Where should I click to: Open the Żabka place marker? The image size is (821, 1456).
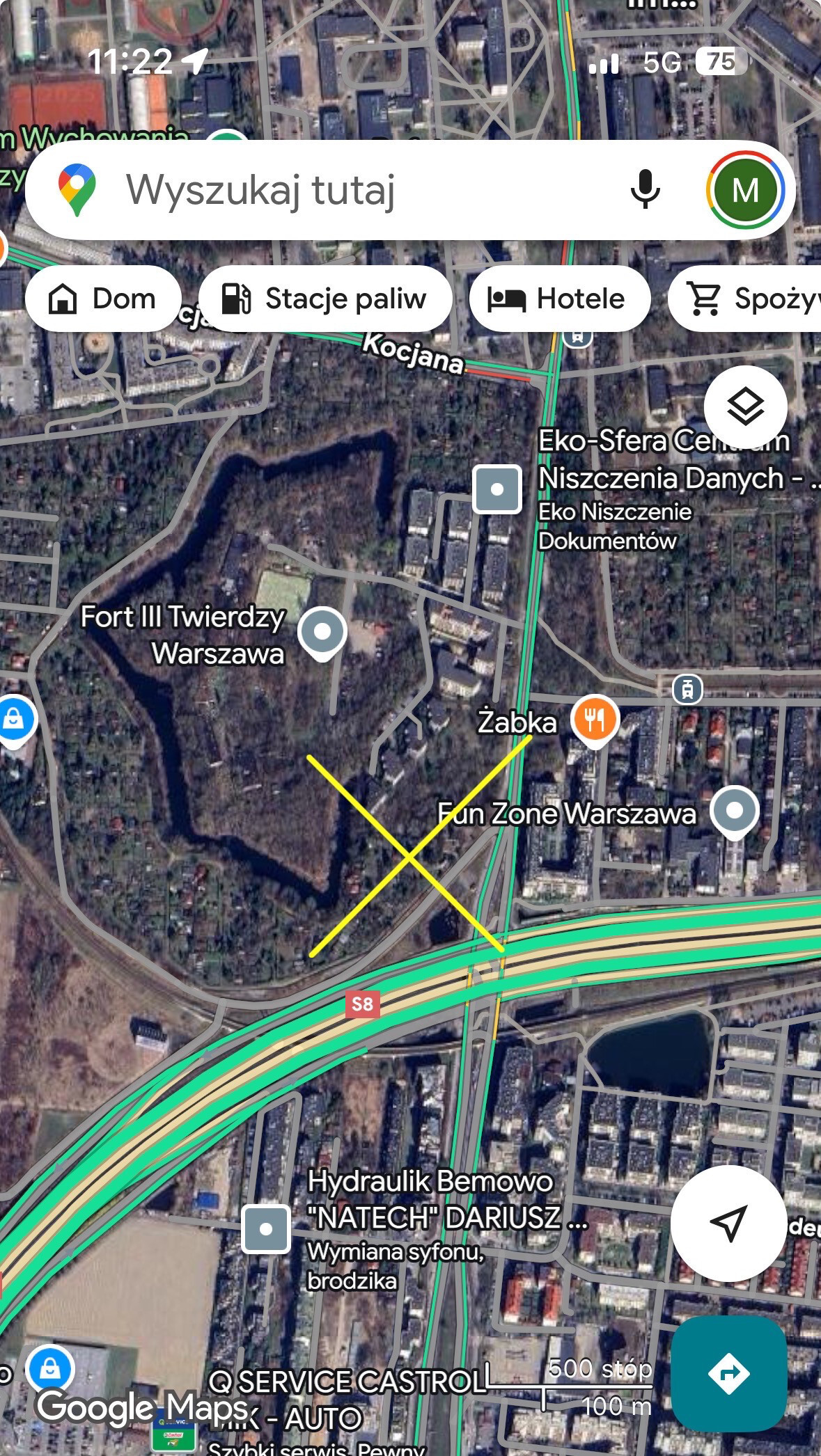594,720
